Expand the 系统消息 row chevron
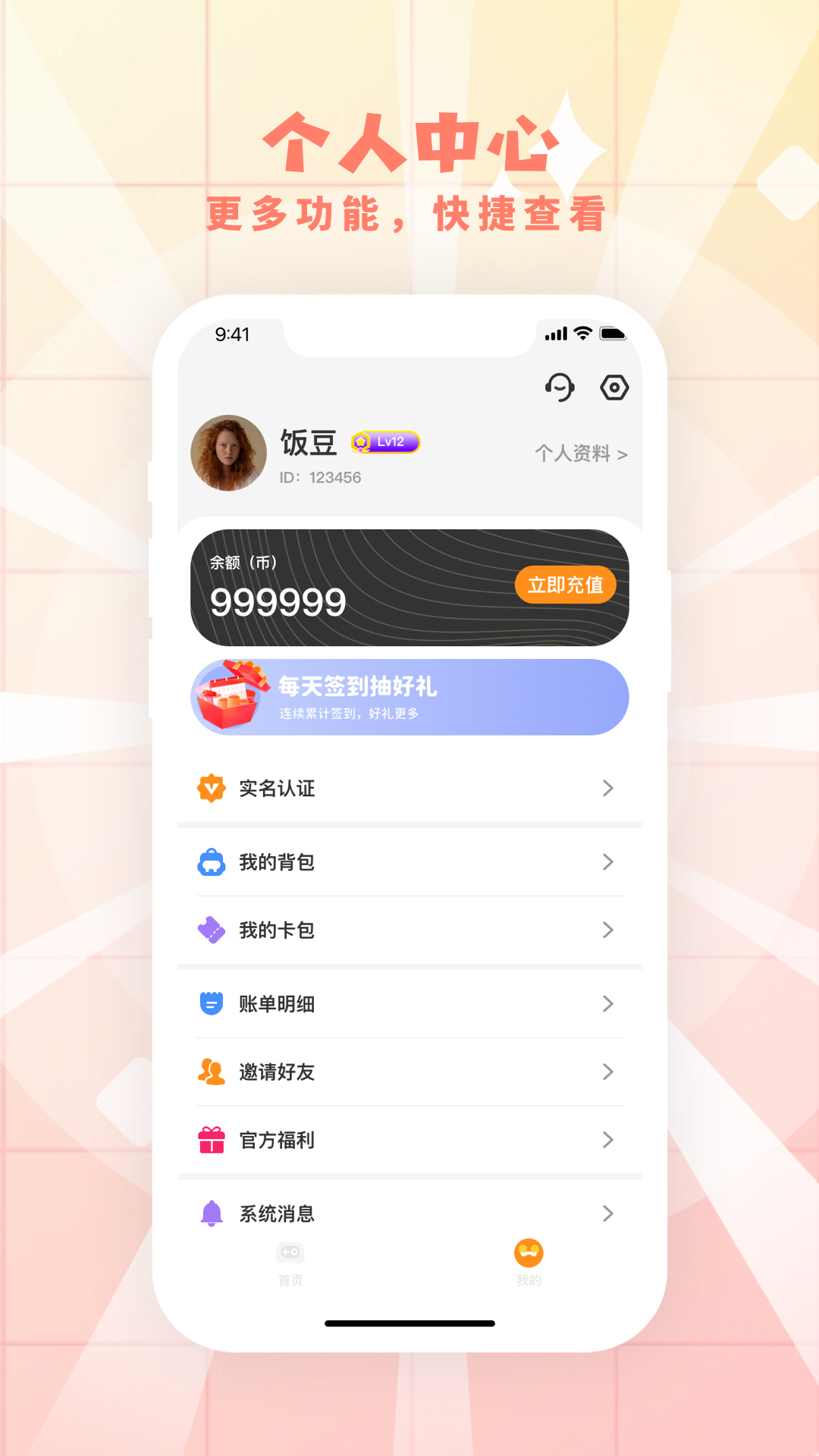 [607, 1214]
